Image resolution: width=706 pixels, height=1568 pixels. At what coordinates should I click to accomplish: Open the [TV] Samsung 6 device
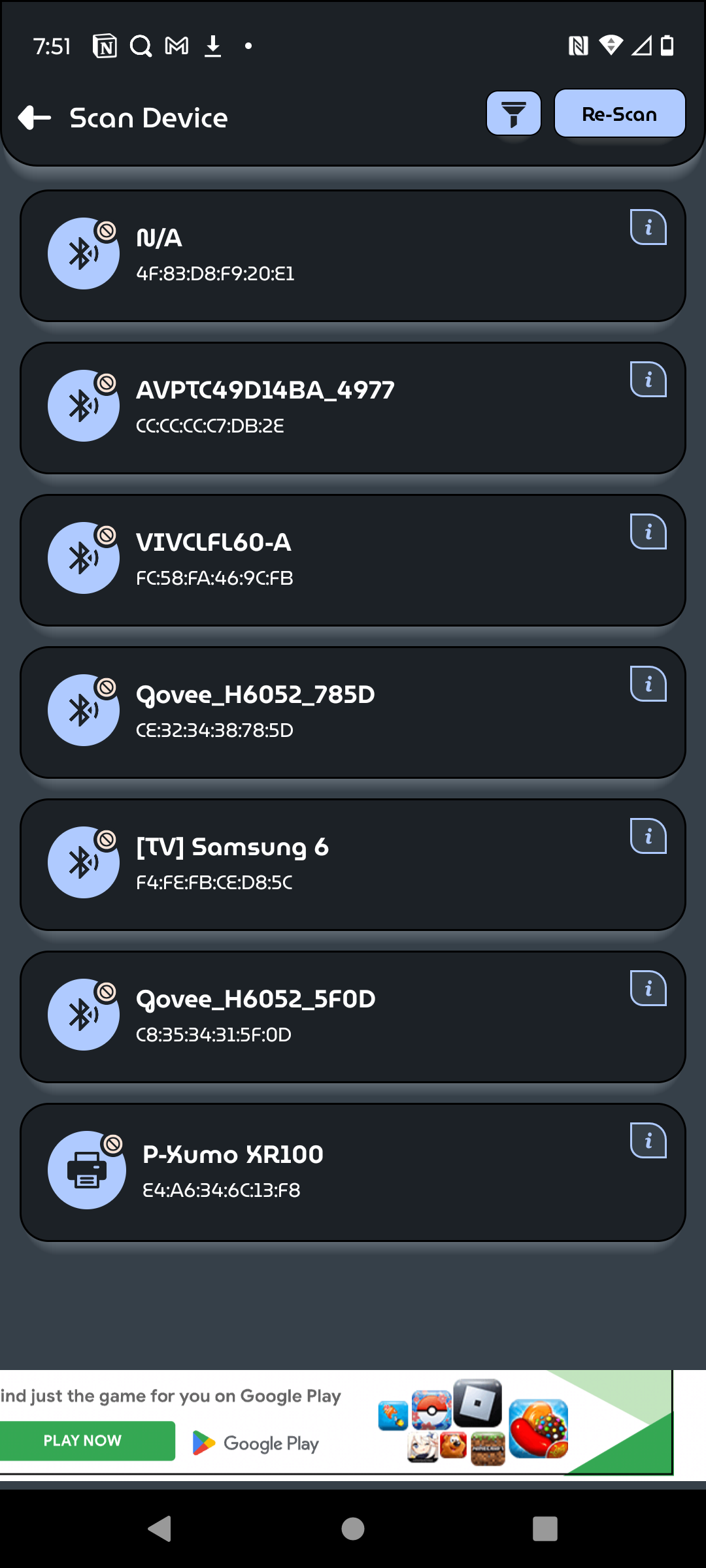tap(327, 865)
